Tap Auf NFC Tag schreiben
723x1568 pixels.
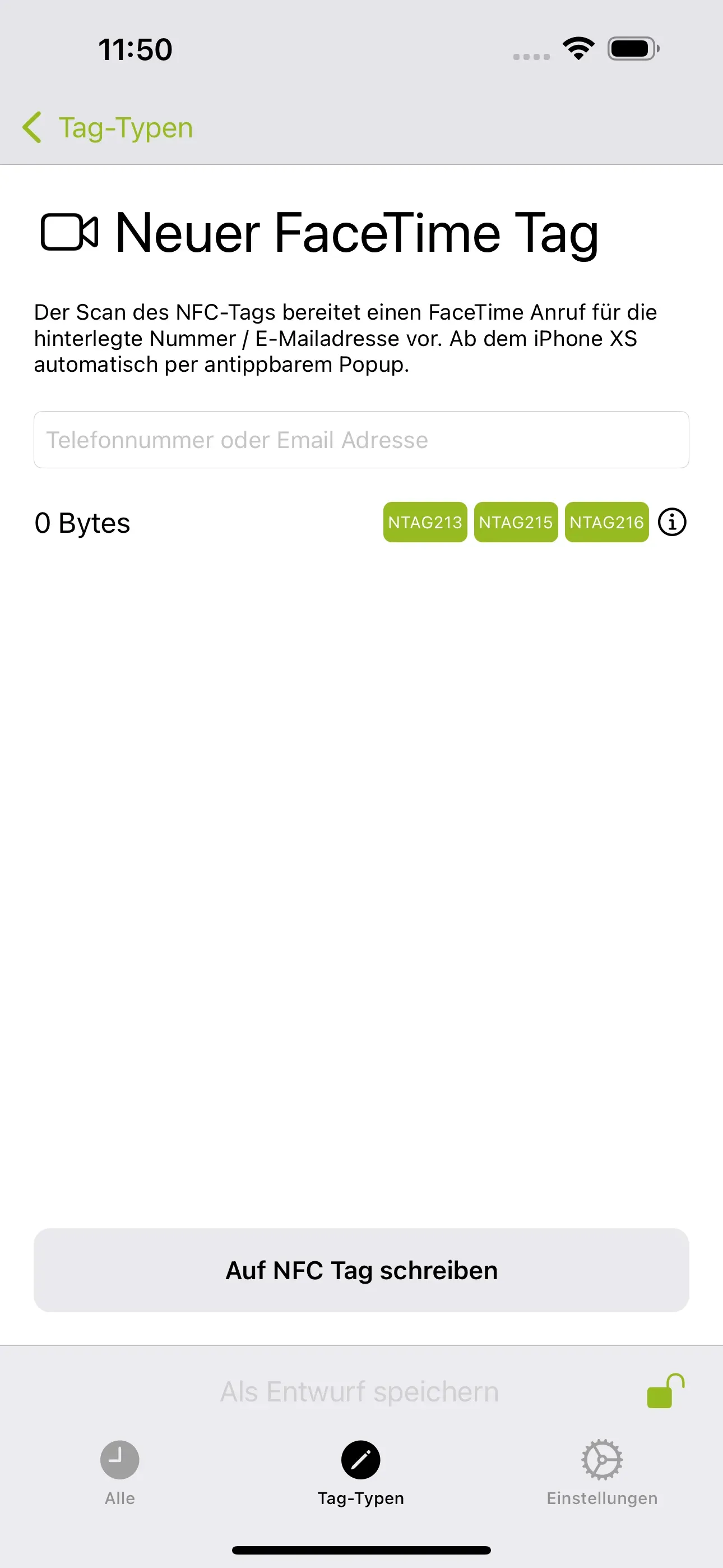click(x=361, y=1270)
